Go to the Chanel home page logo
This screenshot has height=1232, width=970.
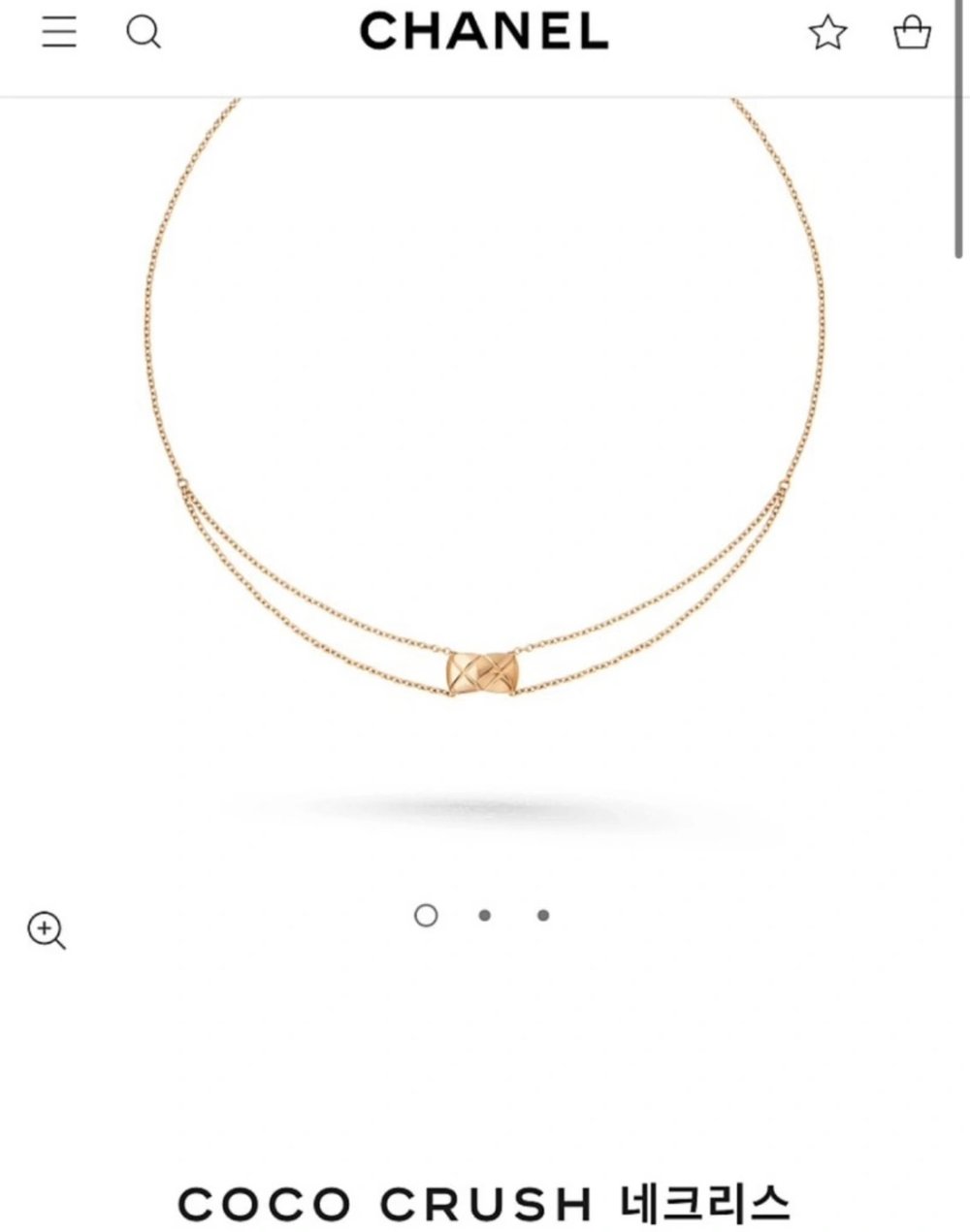coord(484,32)
